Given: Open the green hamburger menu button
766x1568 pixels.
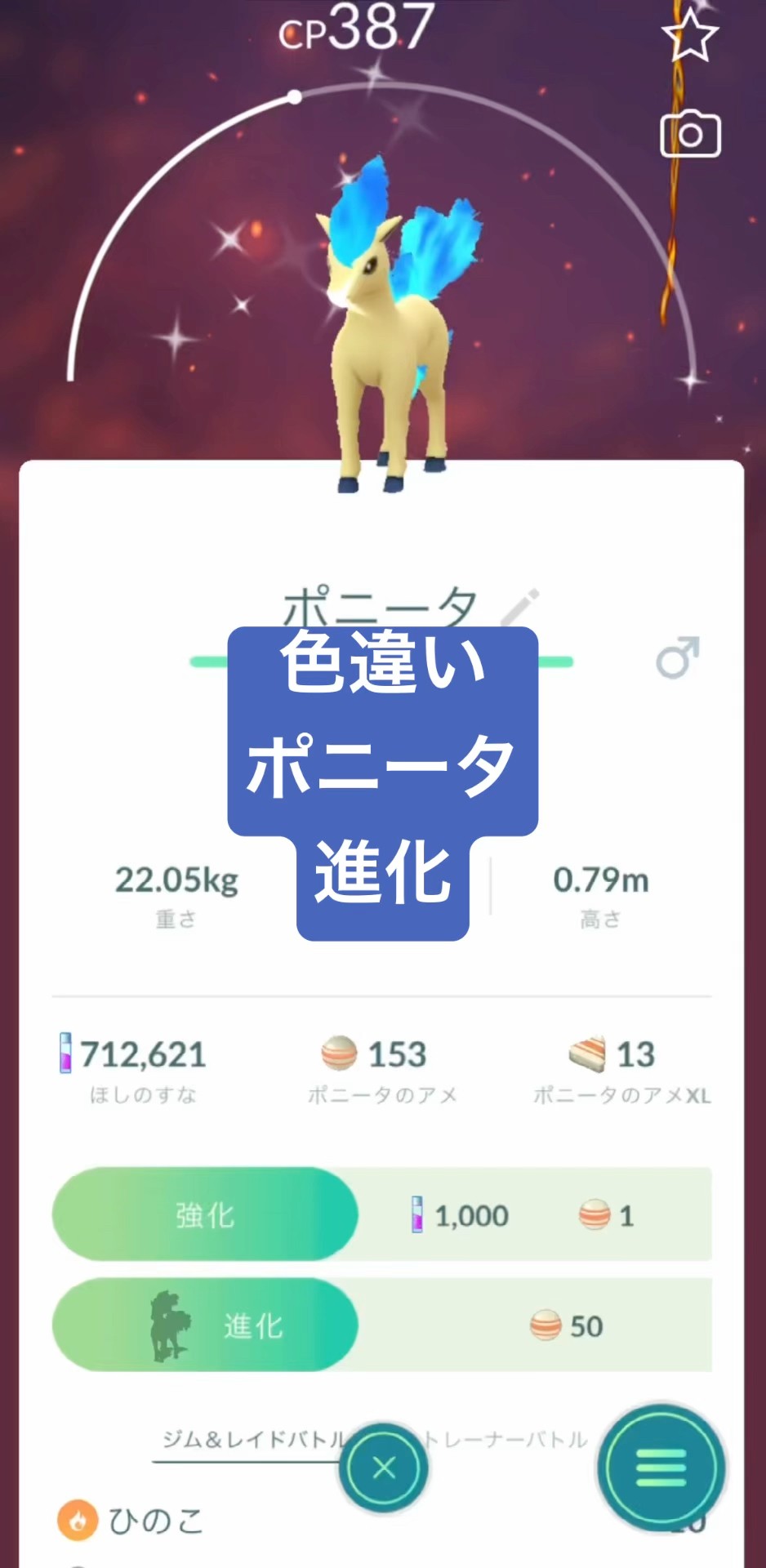Looking at the screenshot, I should coord(661,1468).
